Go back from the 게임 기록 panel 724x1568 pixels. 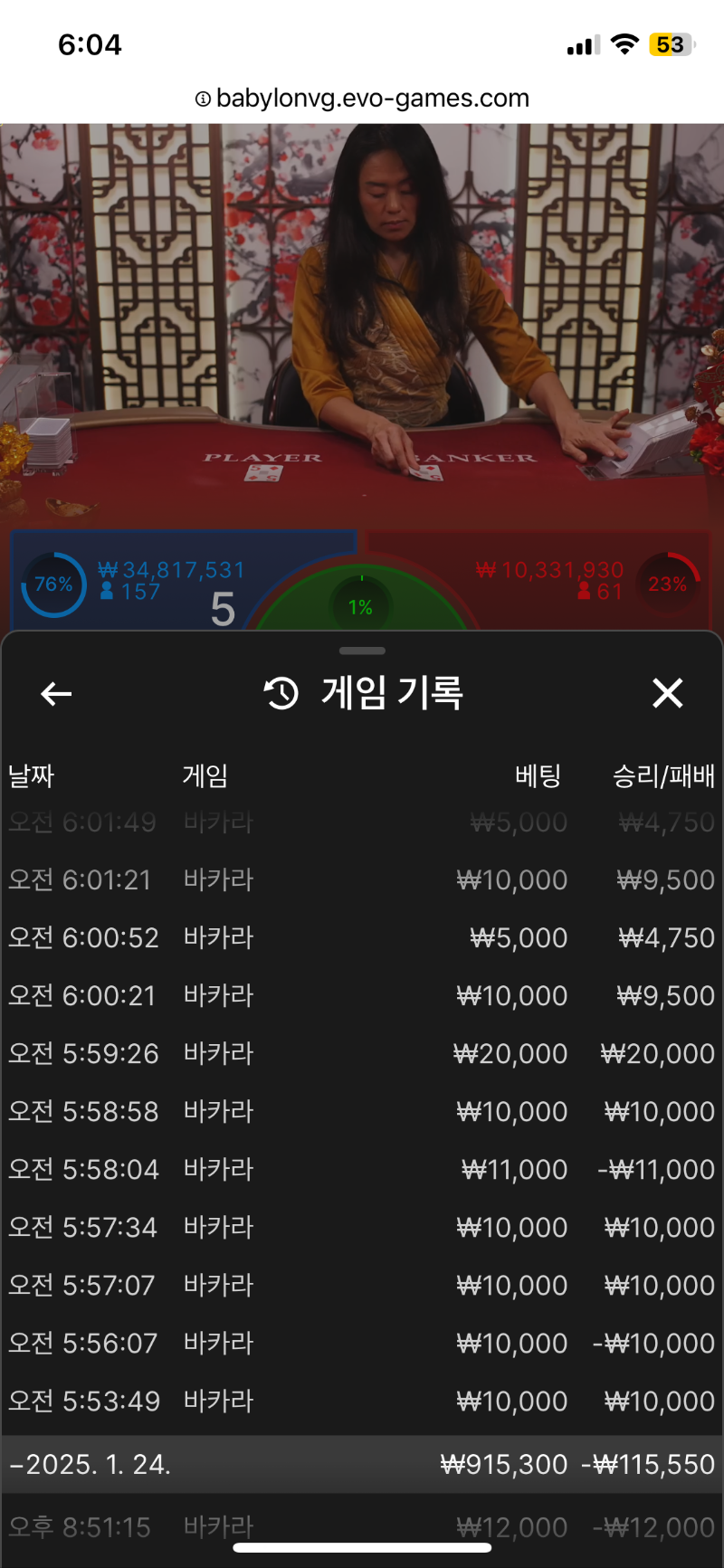[56, 694]
